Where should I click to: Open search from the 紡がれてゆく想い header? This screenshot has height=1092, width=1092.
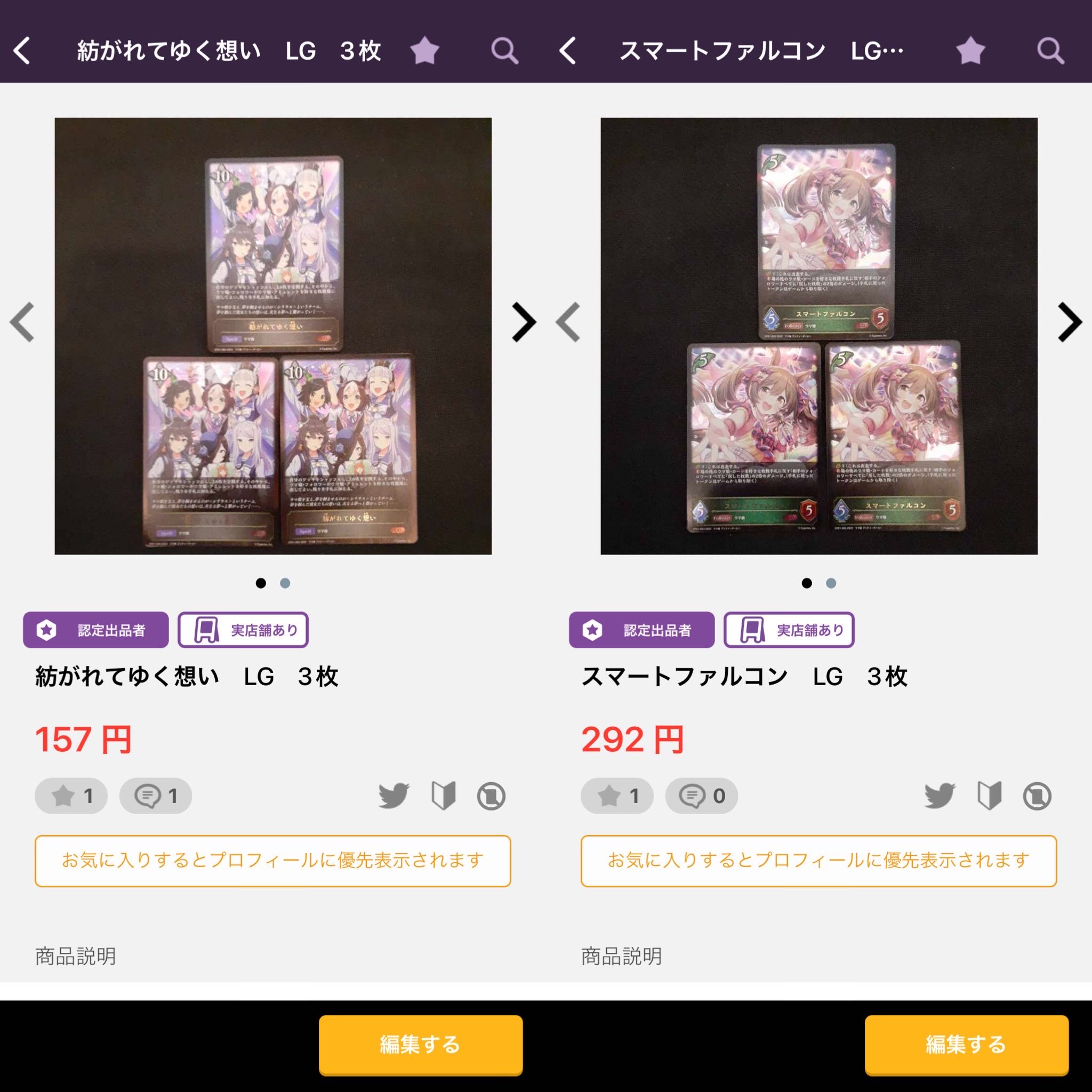504,51
